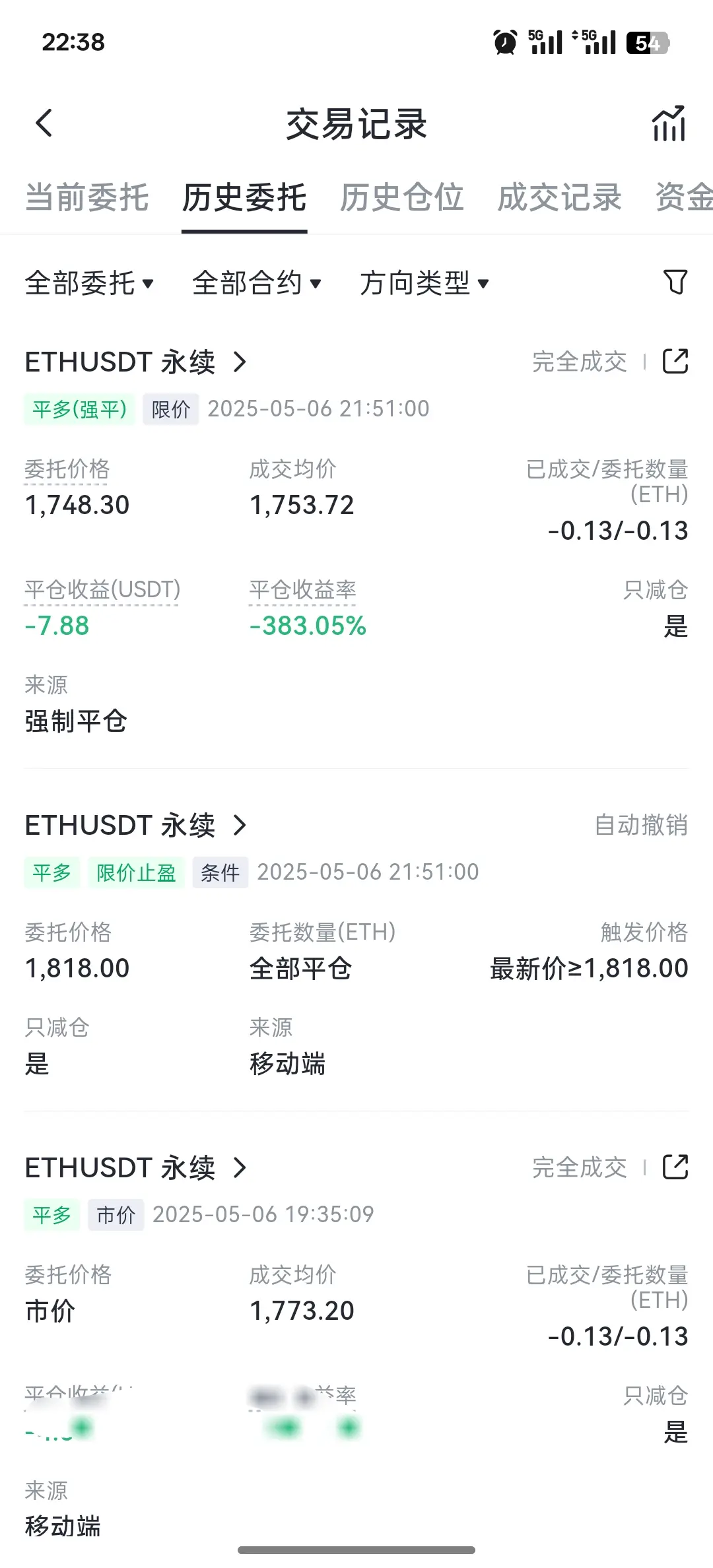Switch to the 当前委托 tab
This screenshot has height=1568, width=713.
[x=87, y=197]
